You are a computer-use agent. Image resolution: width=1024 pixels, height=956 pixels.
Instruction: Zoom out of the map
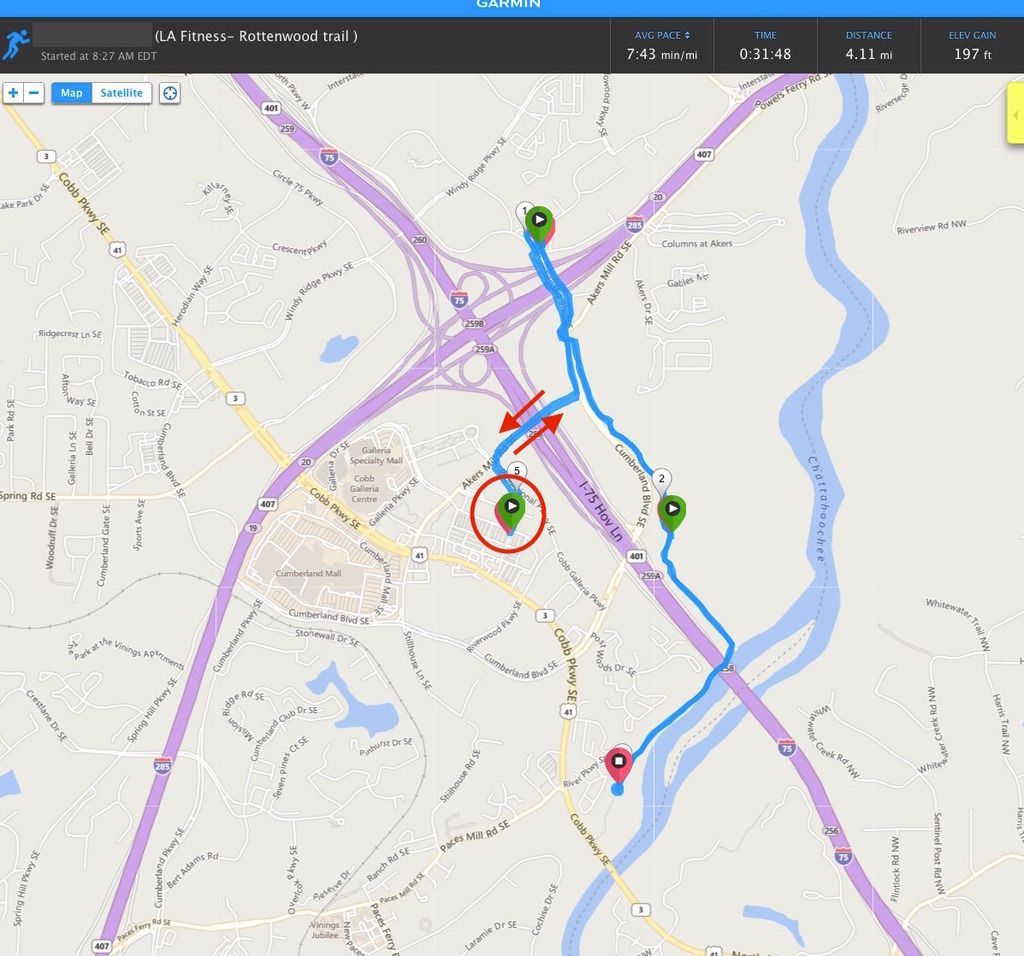tap(33, 93)
